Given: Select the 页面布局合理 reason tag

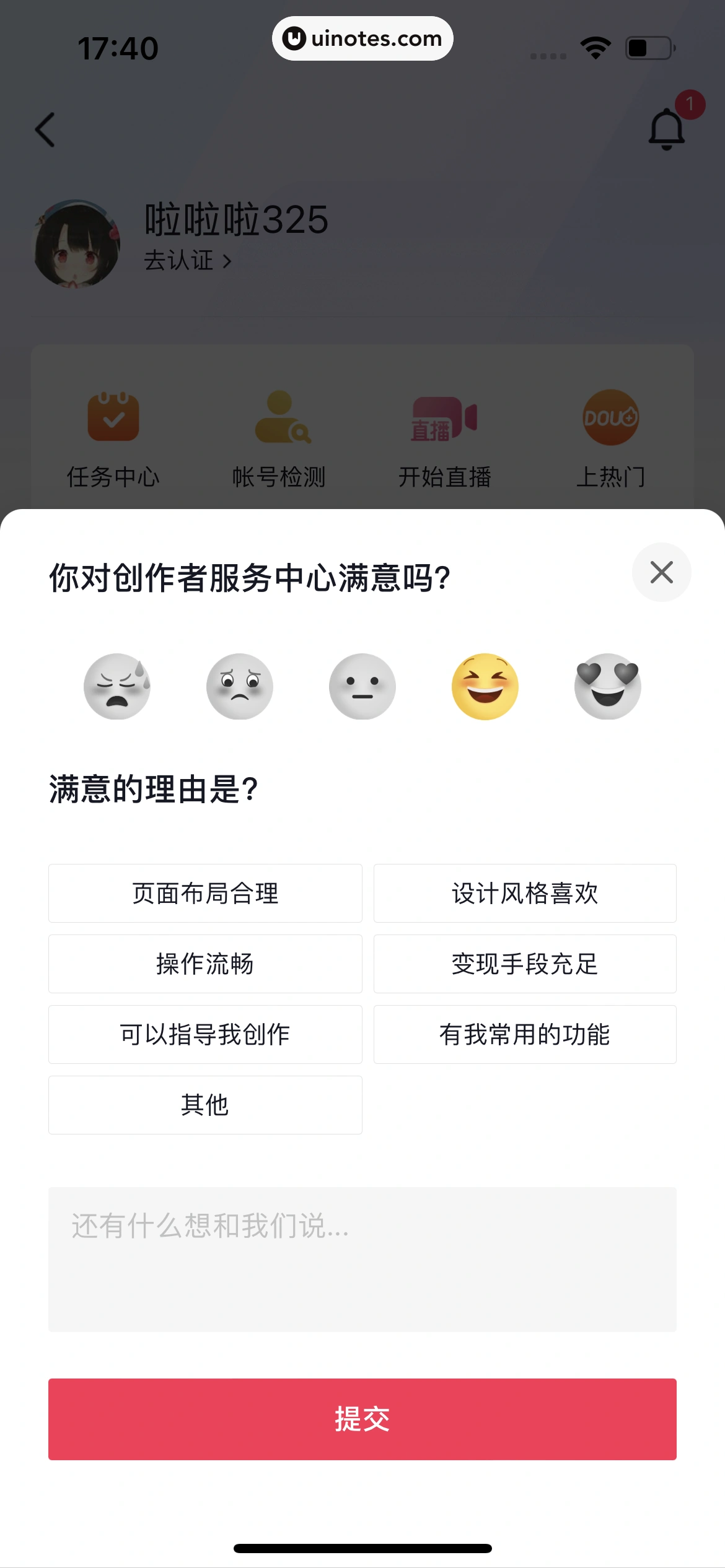Looking at the screenshot, I should coord(204,894).
